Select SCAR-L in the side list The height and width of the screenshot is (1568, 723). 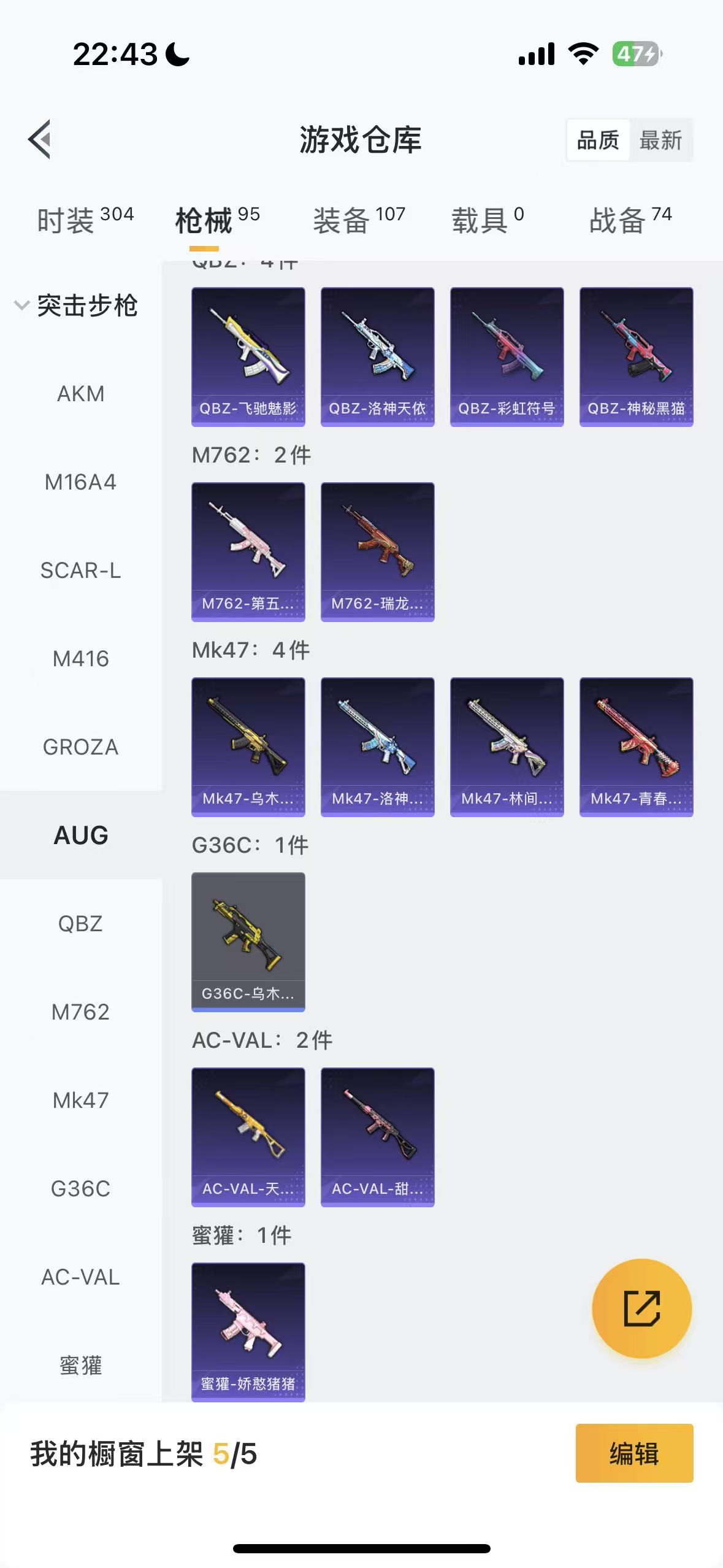click(x=80, y=571)
